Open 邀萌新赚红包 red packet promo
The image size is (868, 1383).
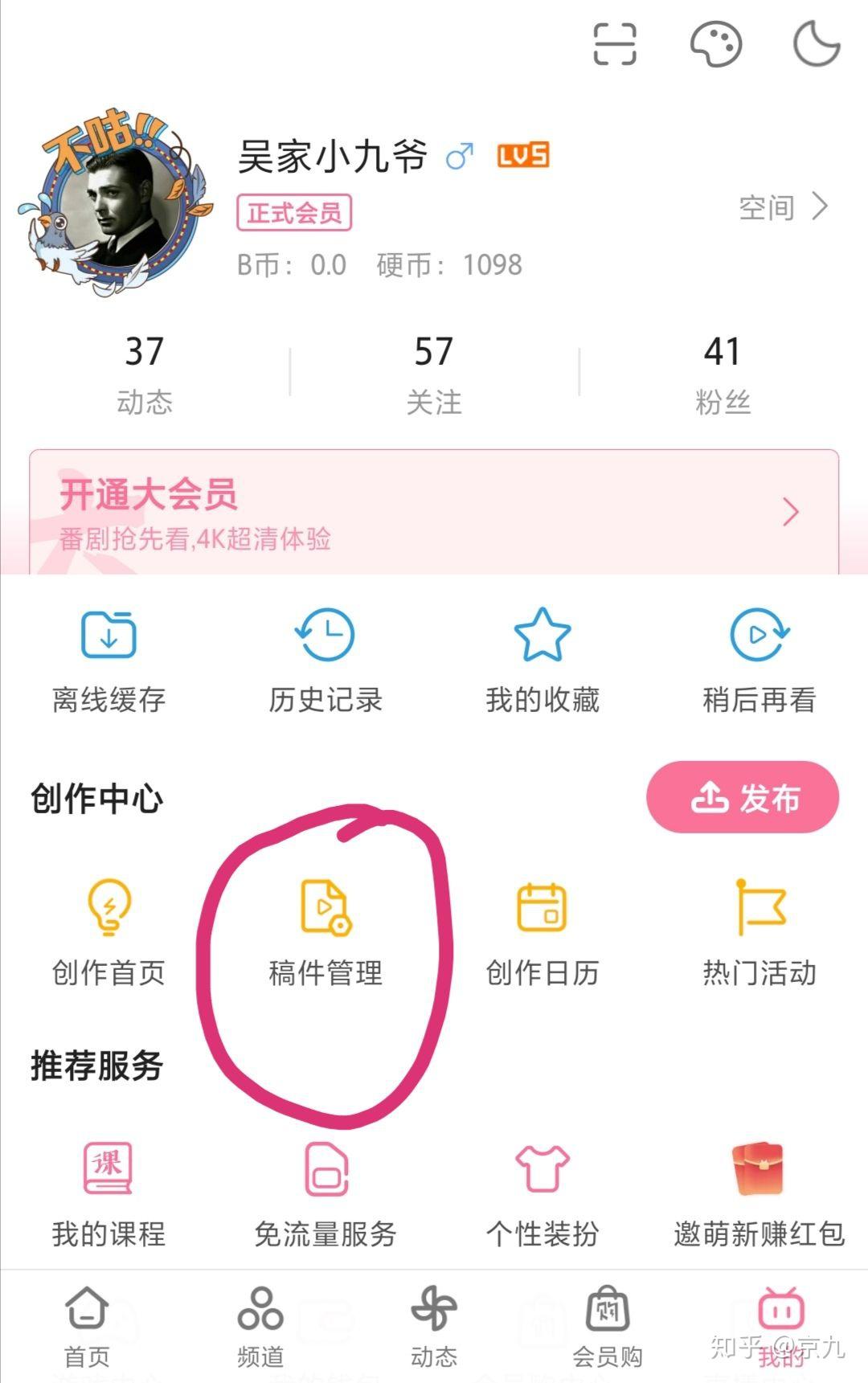click(759, 1197)
